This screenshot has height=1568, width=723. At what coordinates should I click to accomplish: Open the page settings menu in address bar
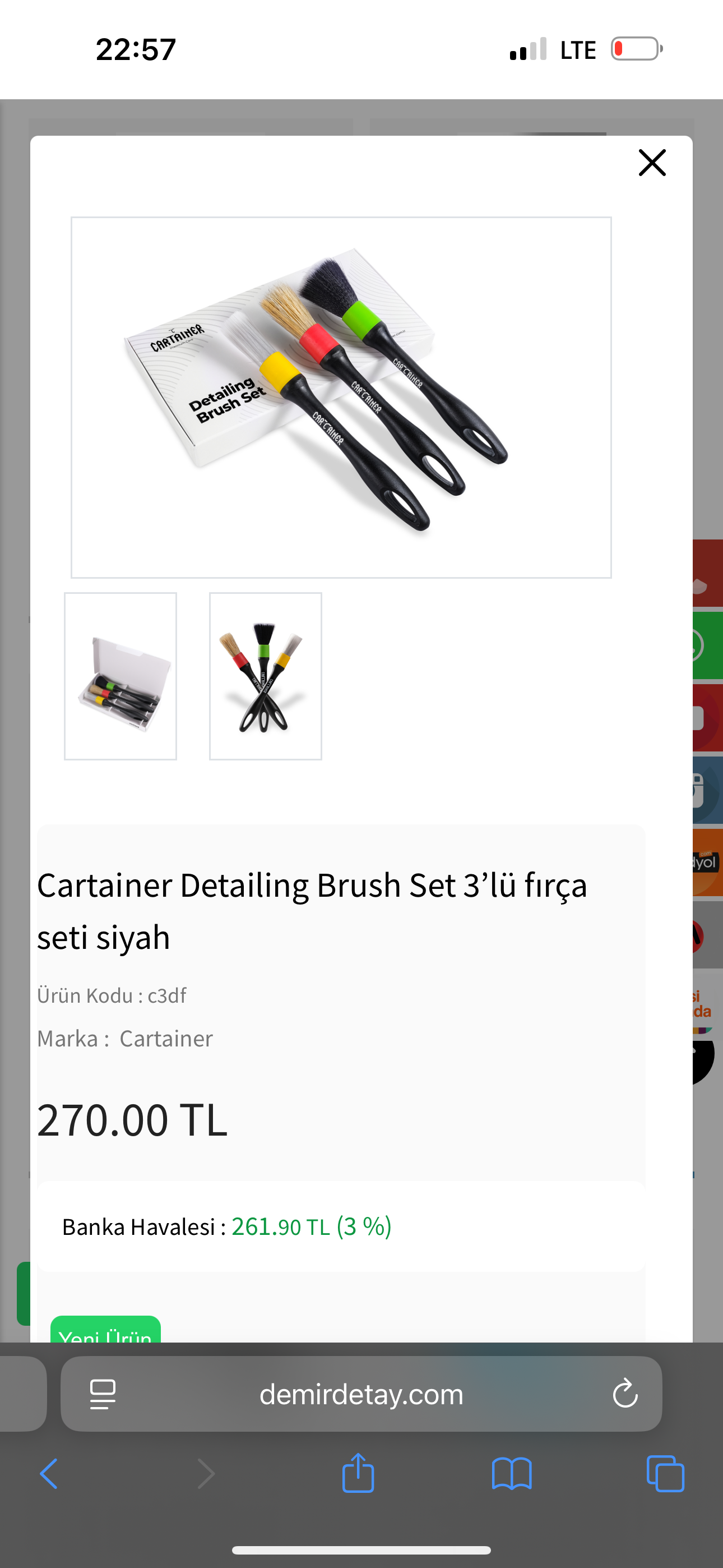pyautogui.click(x=102, y=1394)
